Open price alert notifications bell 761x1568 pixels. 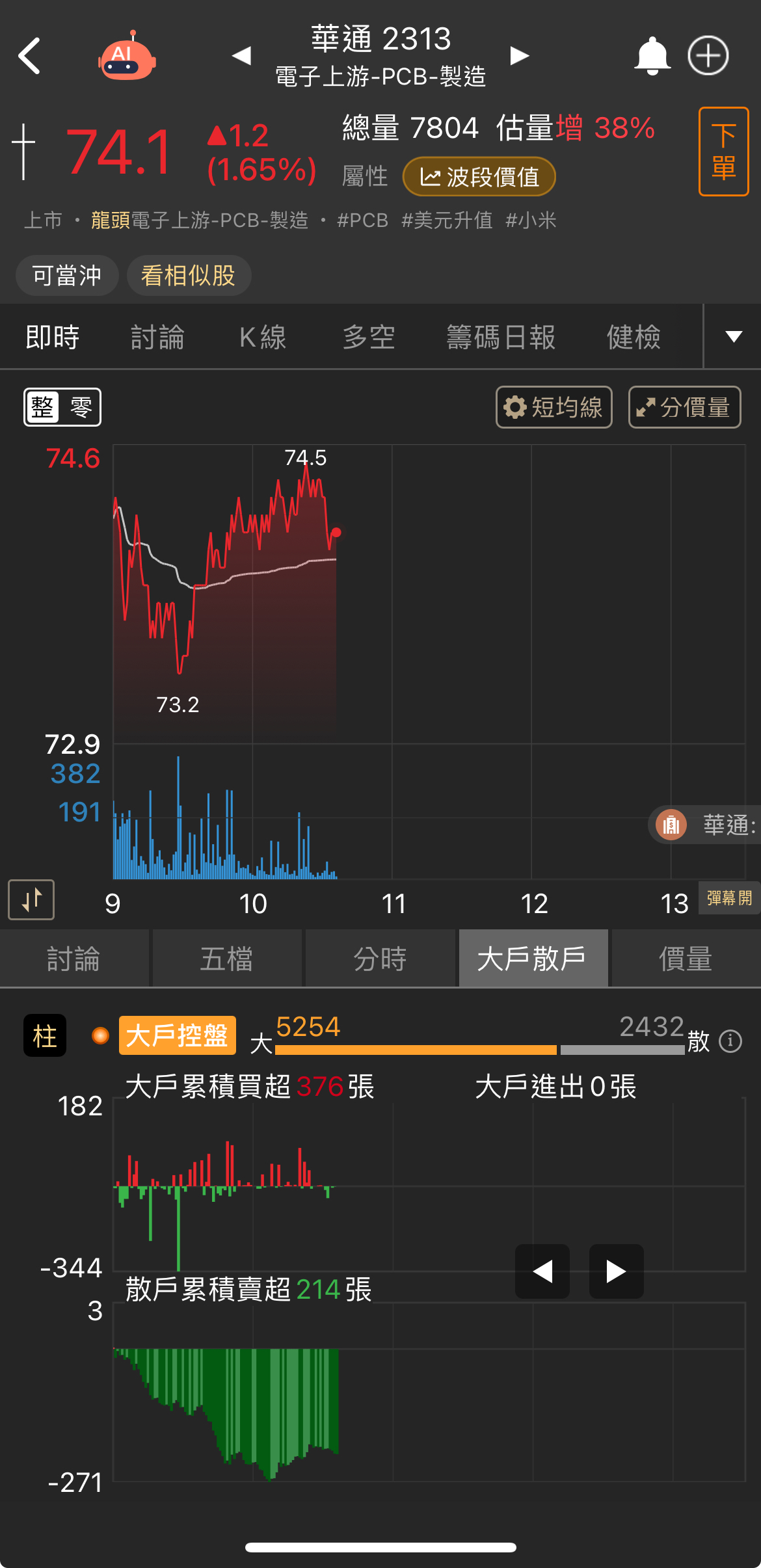click(x=652, y=56)
